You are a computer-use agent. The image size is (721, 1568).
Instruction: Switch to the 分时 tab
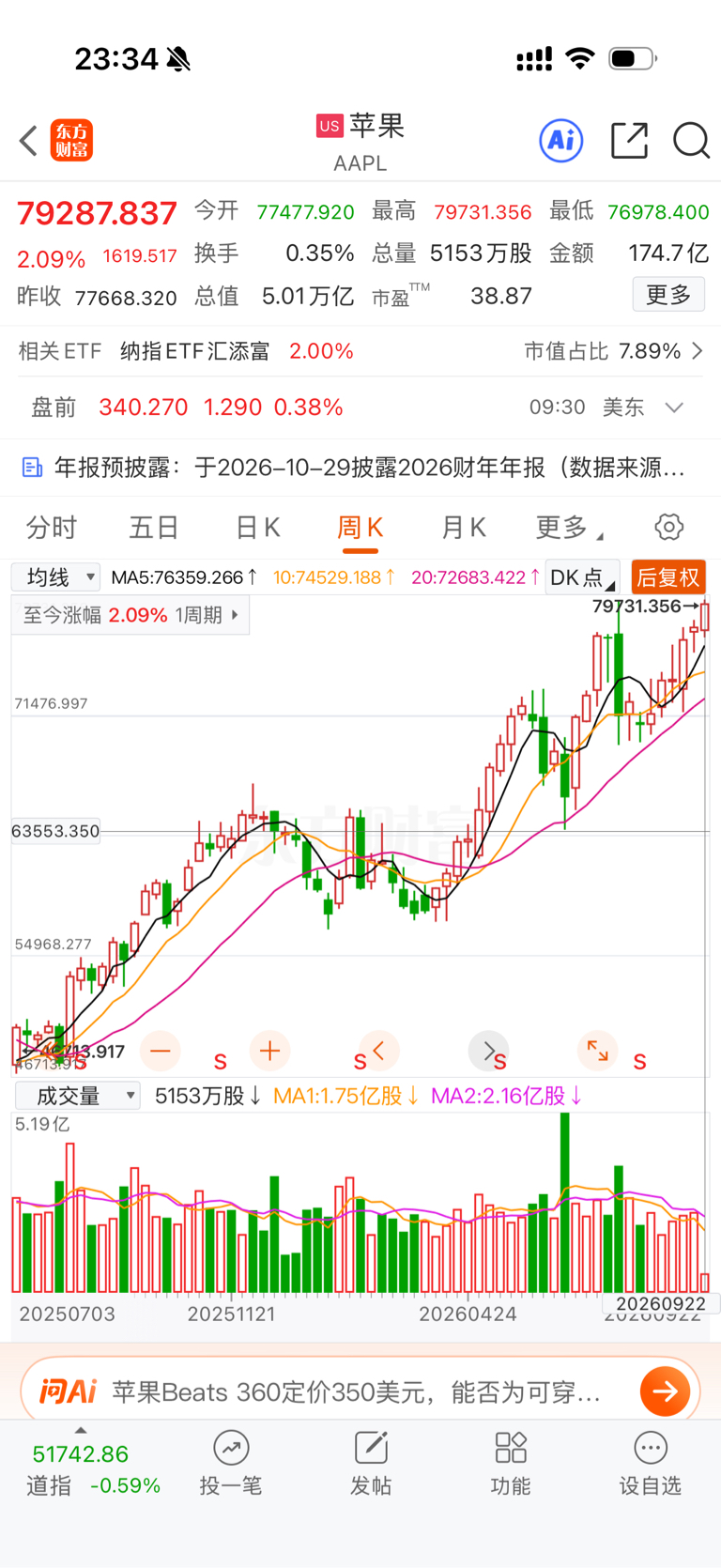pyautogui.click(x=52, y=528)
